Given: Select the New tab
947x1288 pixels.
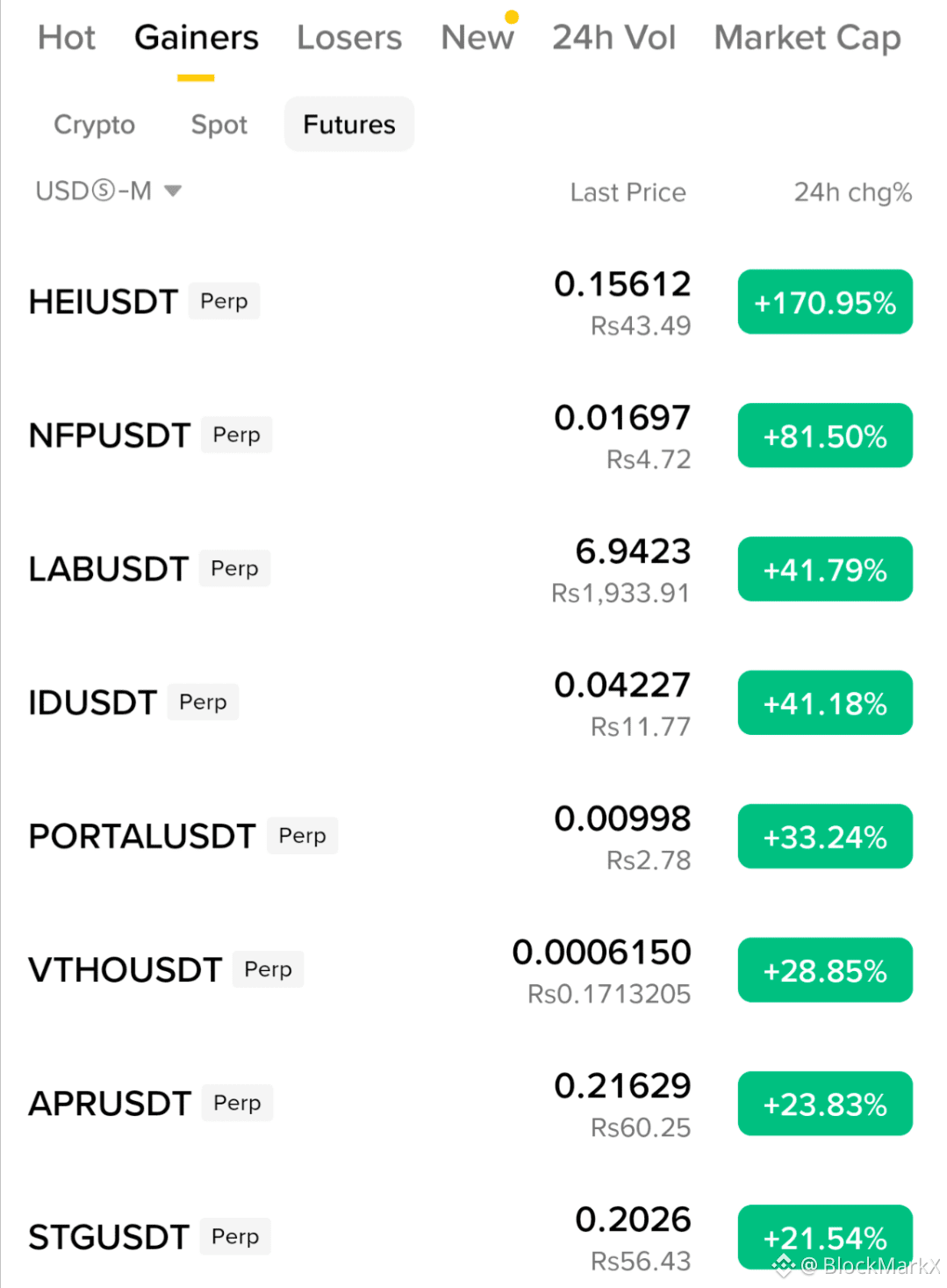Looking at the screenshot, I should tap(477, 38).
